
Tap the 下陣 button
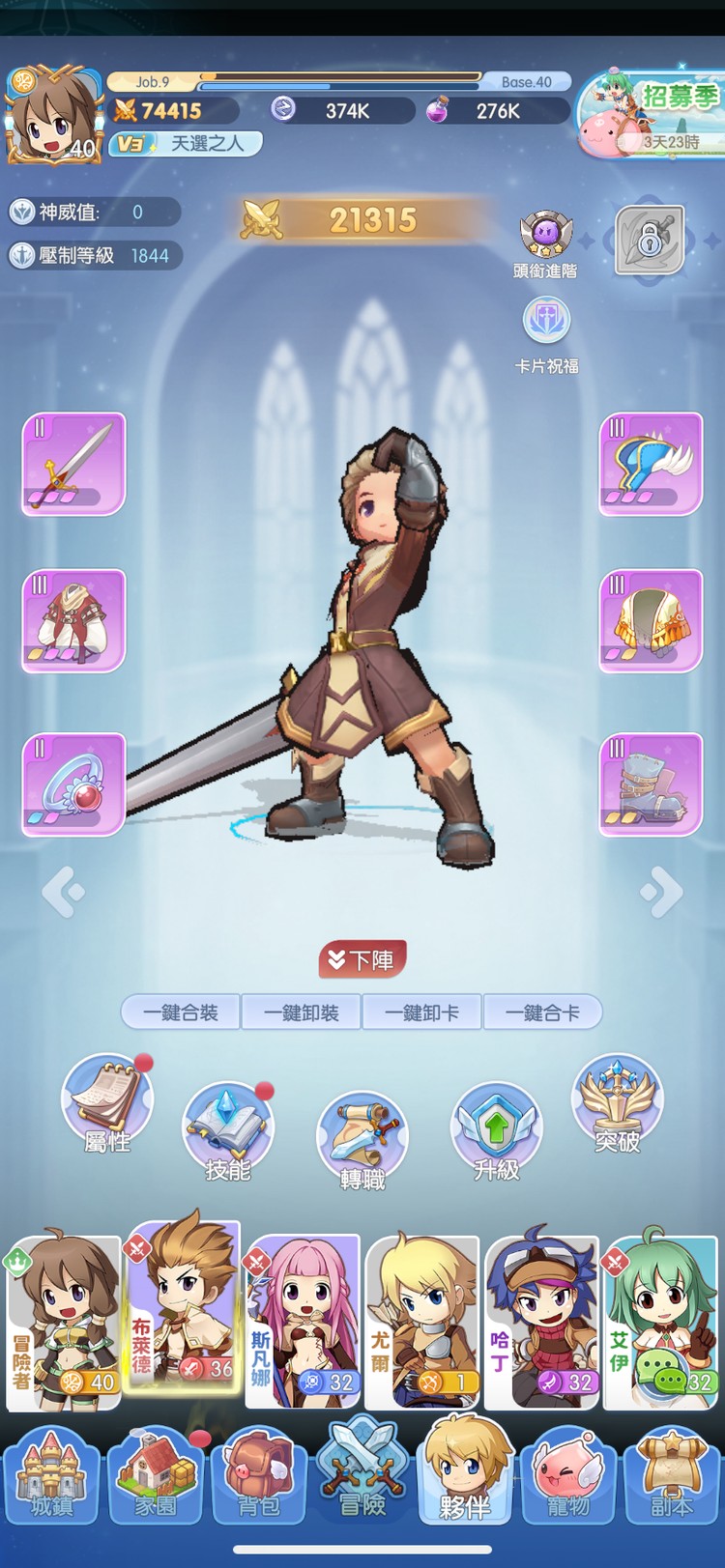click(362, 959)
